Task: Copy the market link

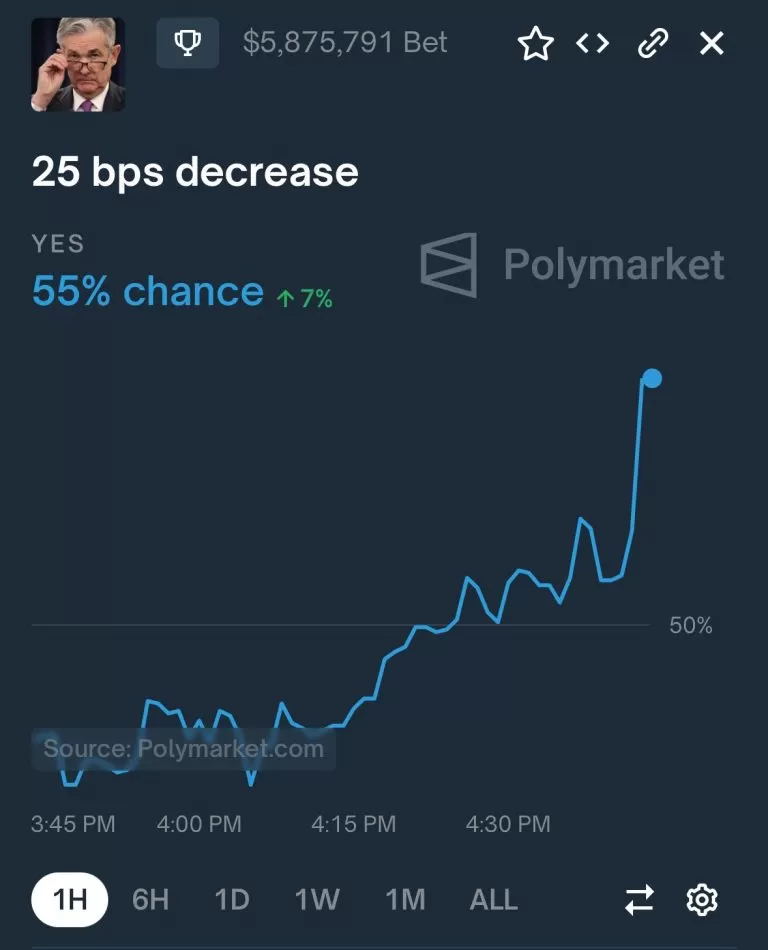Action: click(x=652, y=43)
